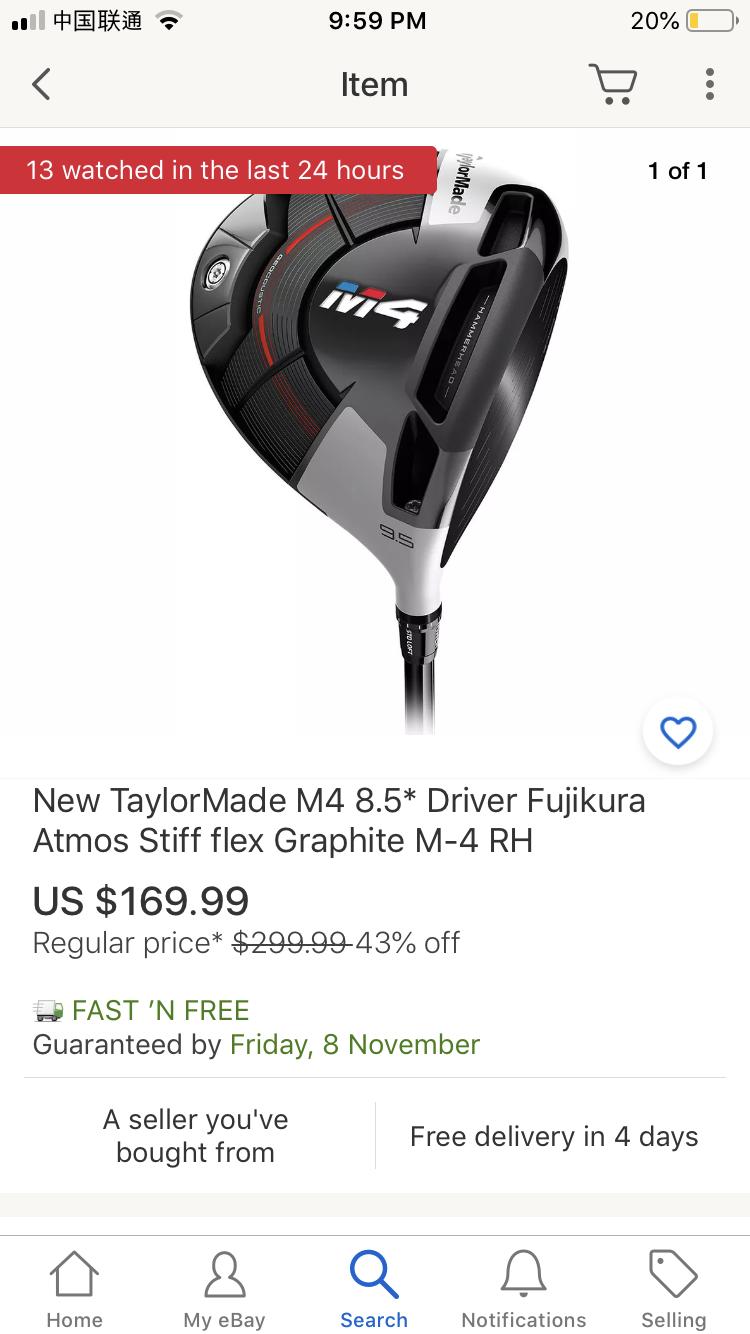
Task: Open the shopping cart
Action: [x=612, y=84]
